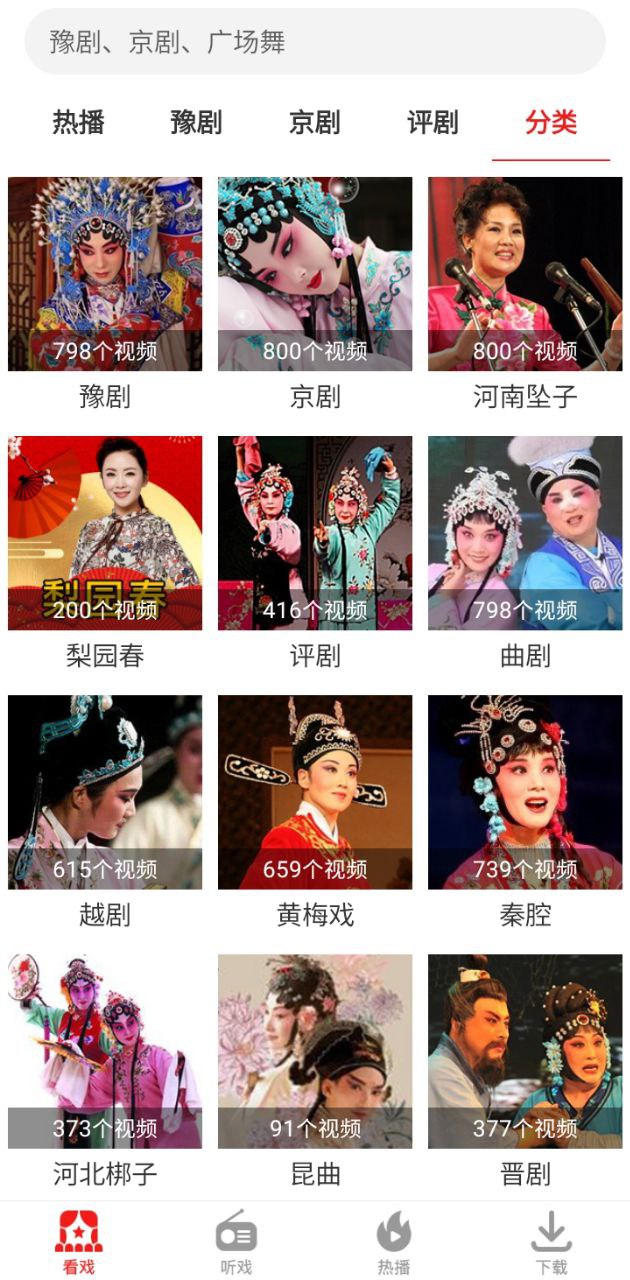
Task: Select the 分类 top tab
Action: tap(550, 123)
